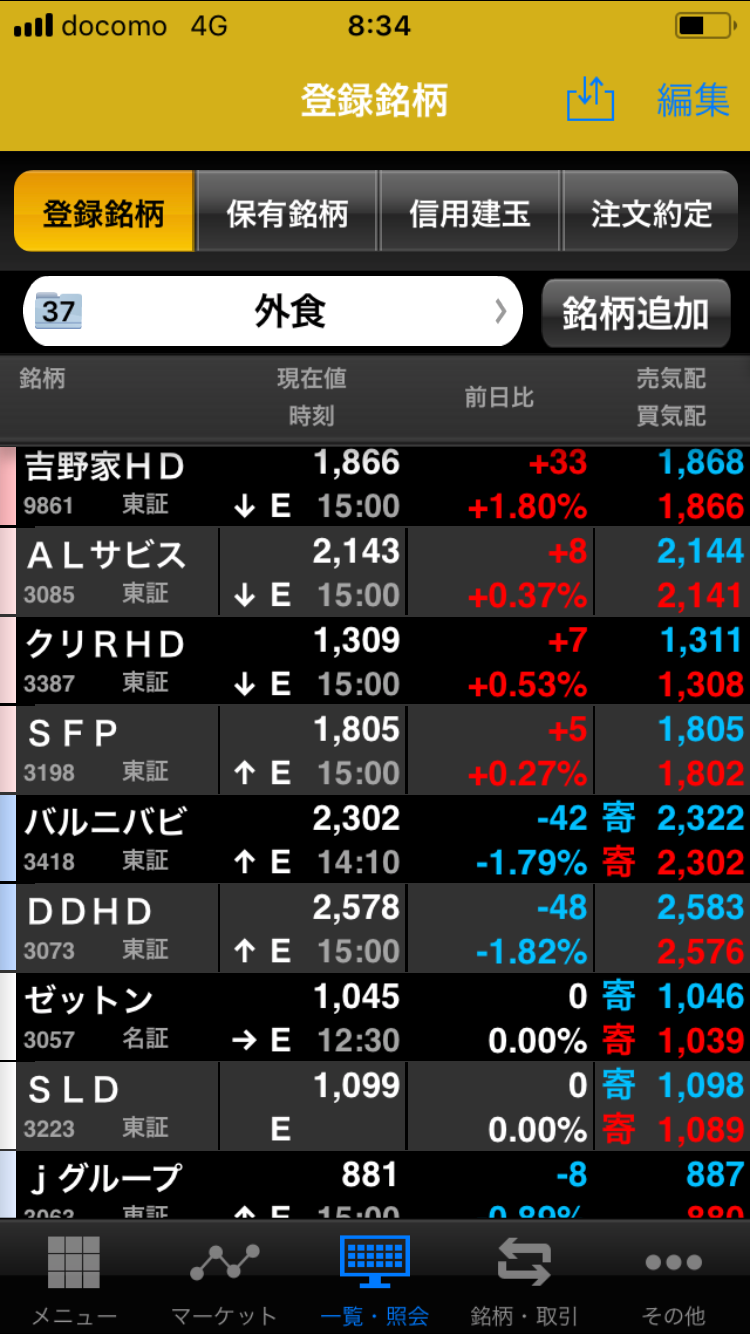Switch to the 信用建玉 tab
The image size is (750, 1334).
[469, 212]
